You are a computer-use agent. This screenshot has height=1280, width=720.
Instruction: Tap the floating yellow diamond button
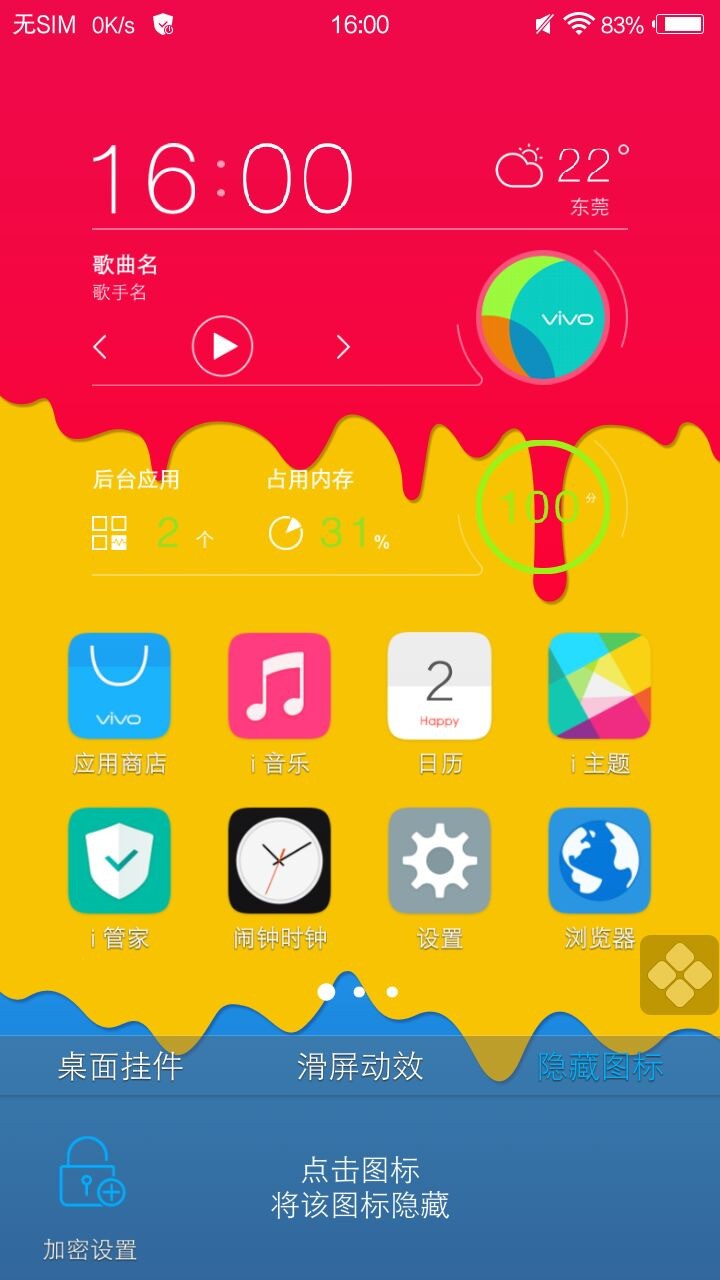click(680, 975)
